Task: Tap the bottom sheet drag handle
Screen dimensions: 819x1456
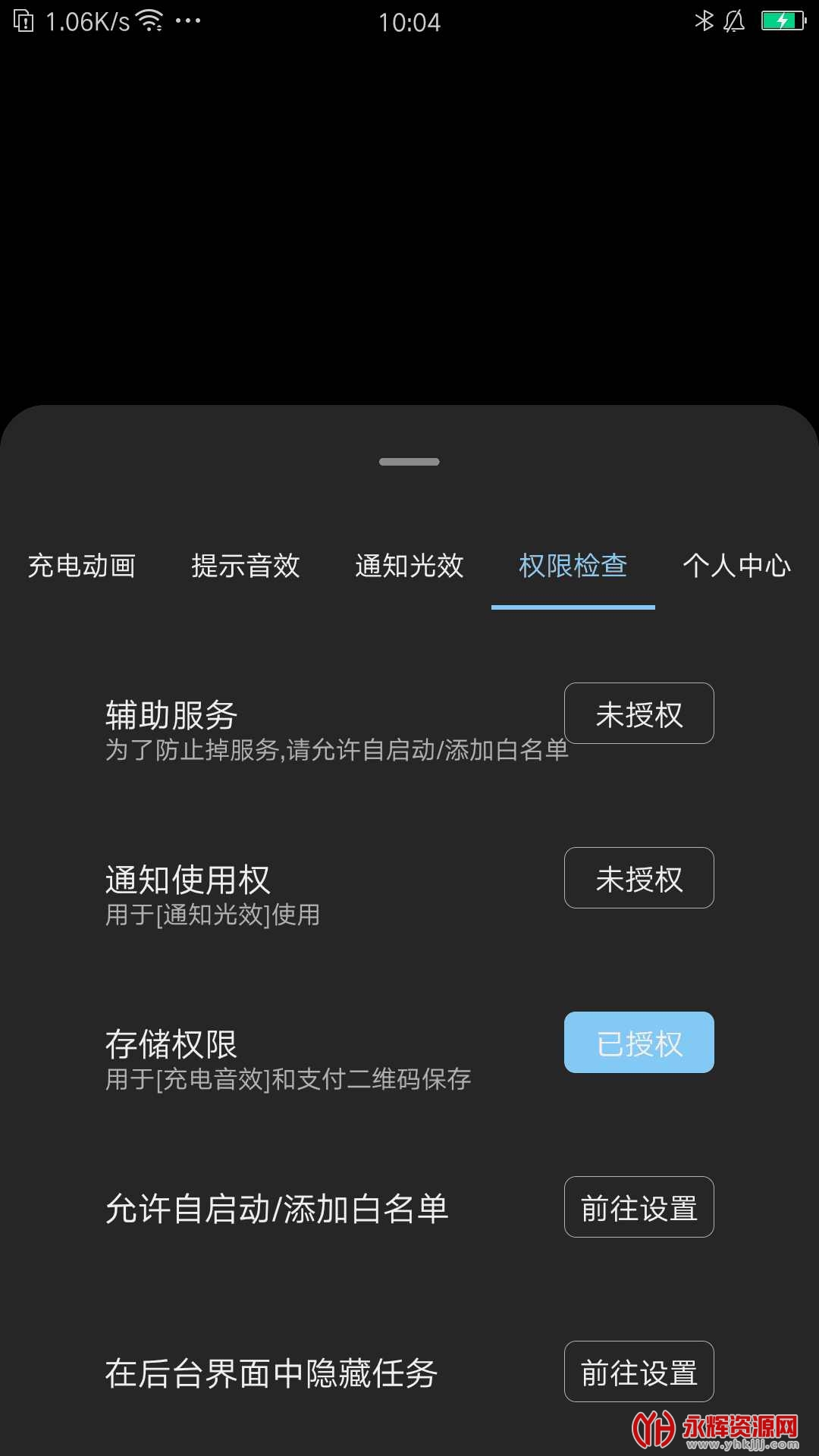Action: pyautogui.click(x=409, y=462)
